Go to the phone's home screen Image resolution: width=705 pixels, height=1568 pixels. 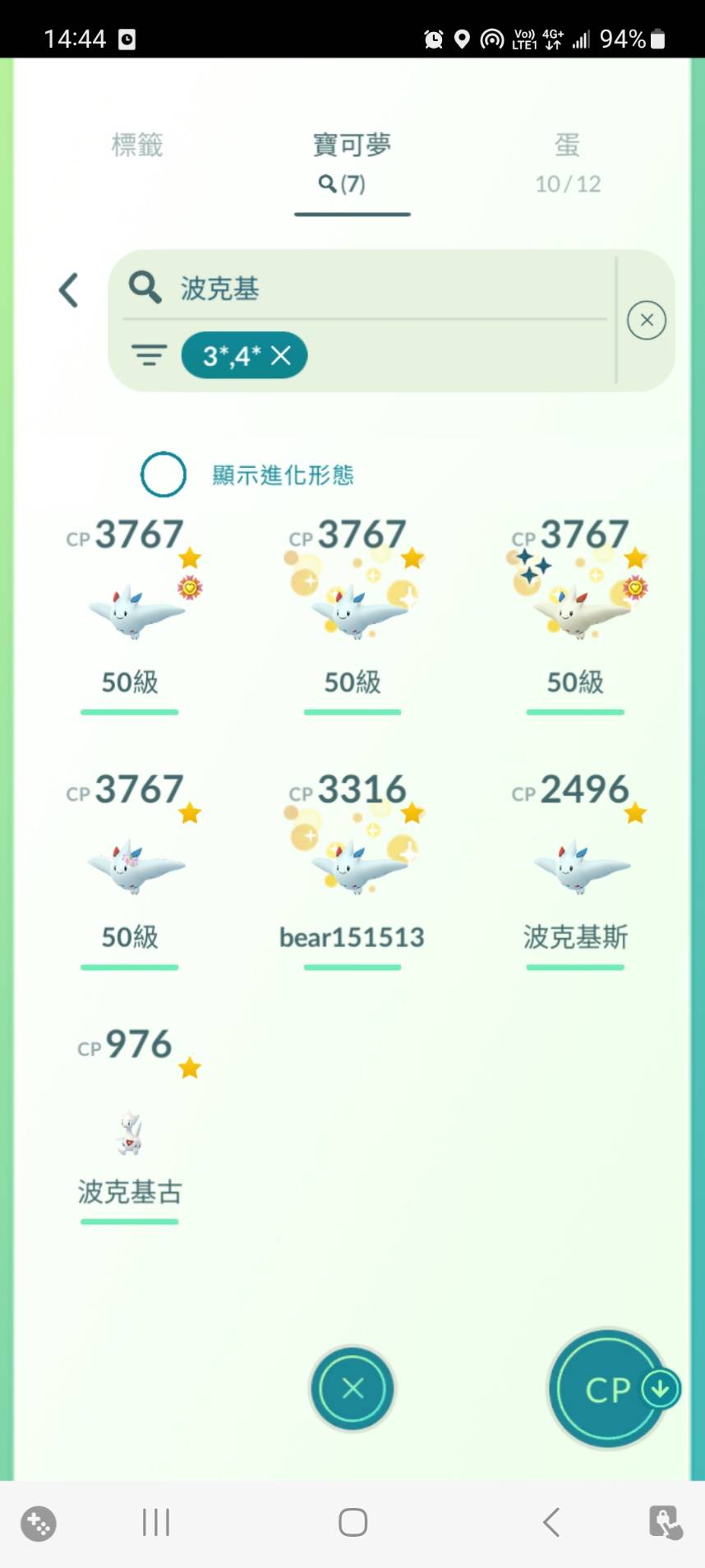point(352,1522)
